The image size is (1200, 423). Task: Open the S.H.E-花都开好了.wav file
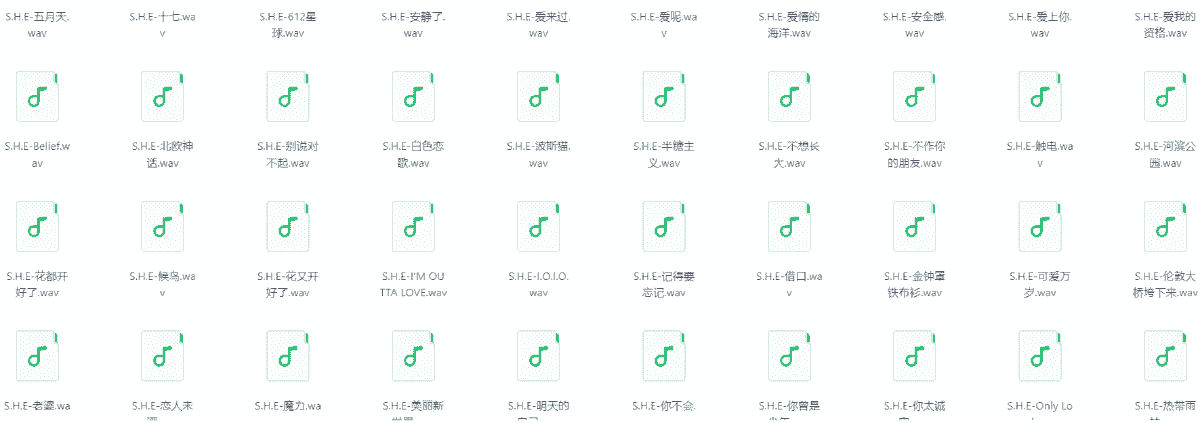tap(37, 227)
